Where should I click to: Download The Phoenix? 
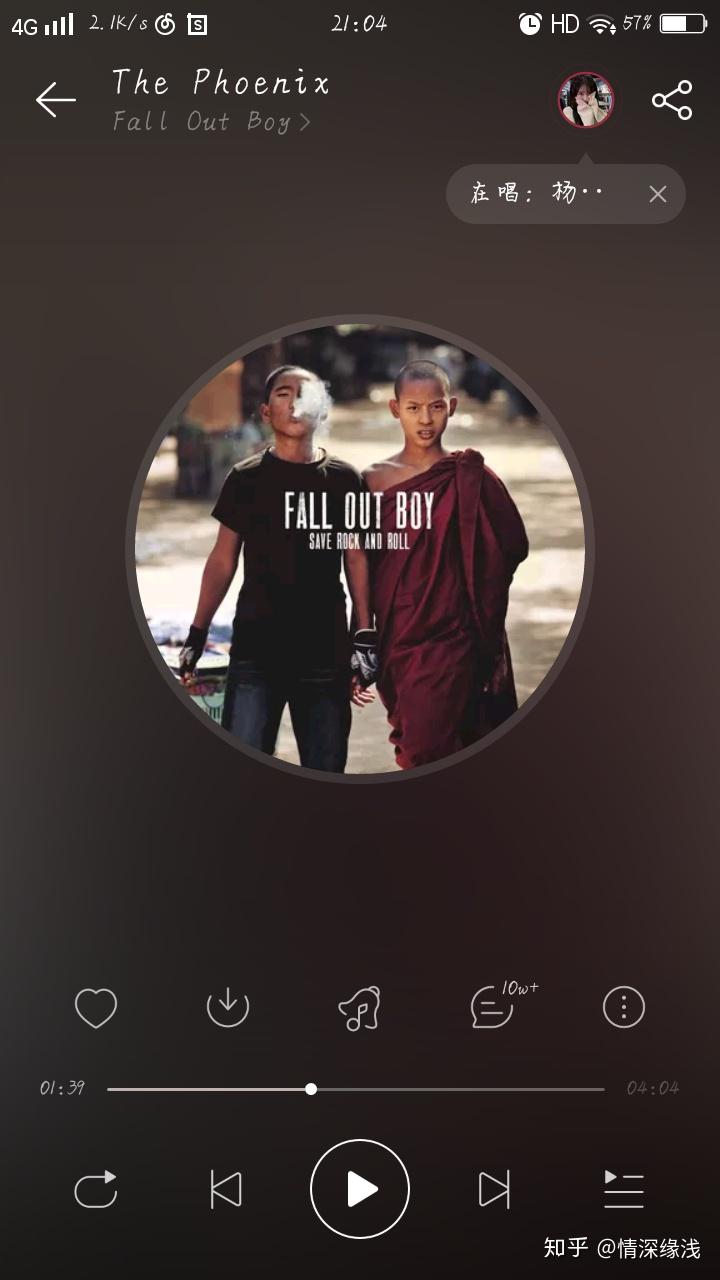pyautogui.click(x=228, y=1007)
